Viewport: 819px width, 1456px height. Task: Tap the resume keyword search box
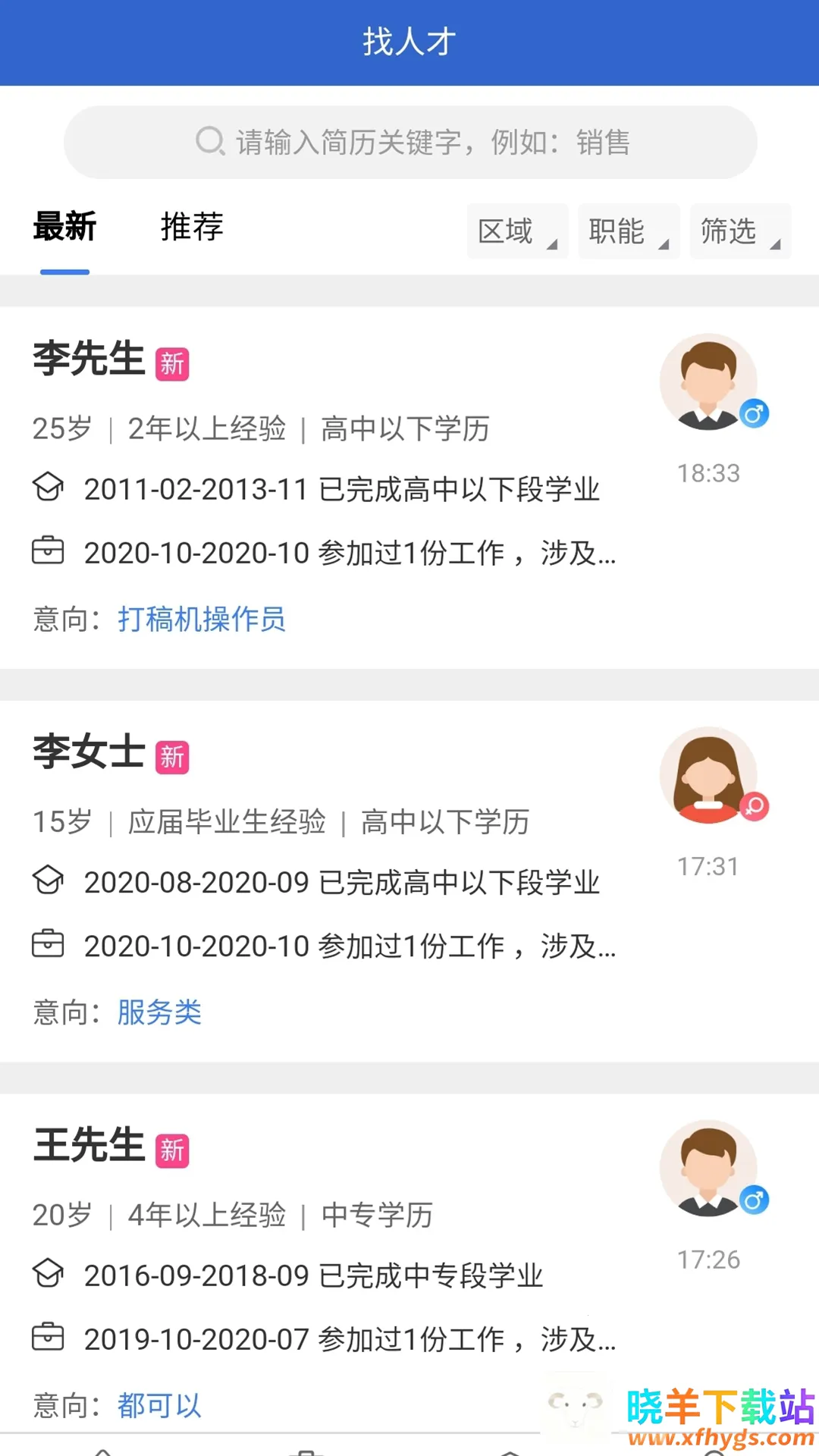(x=410, y=143)
